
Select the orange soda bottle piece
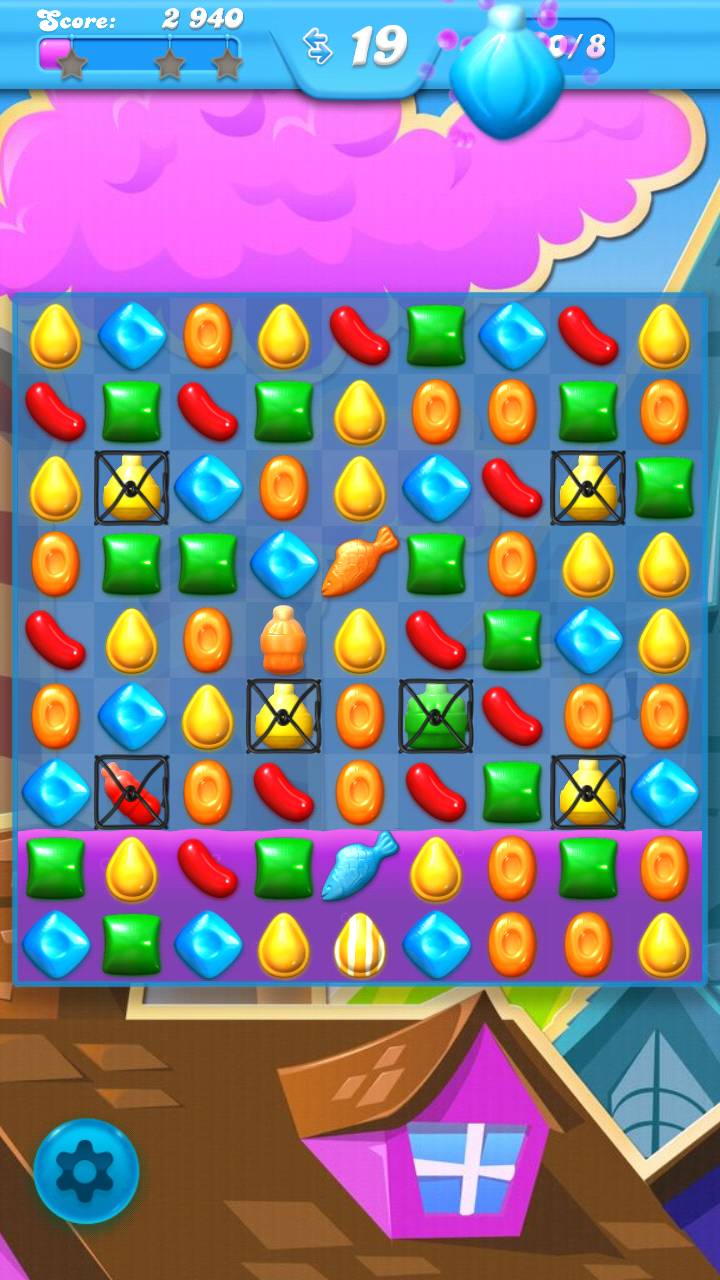(x=283, y=638)
